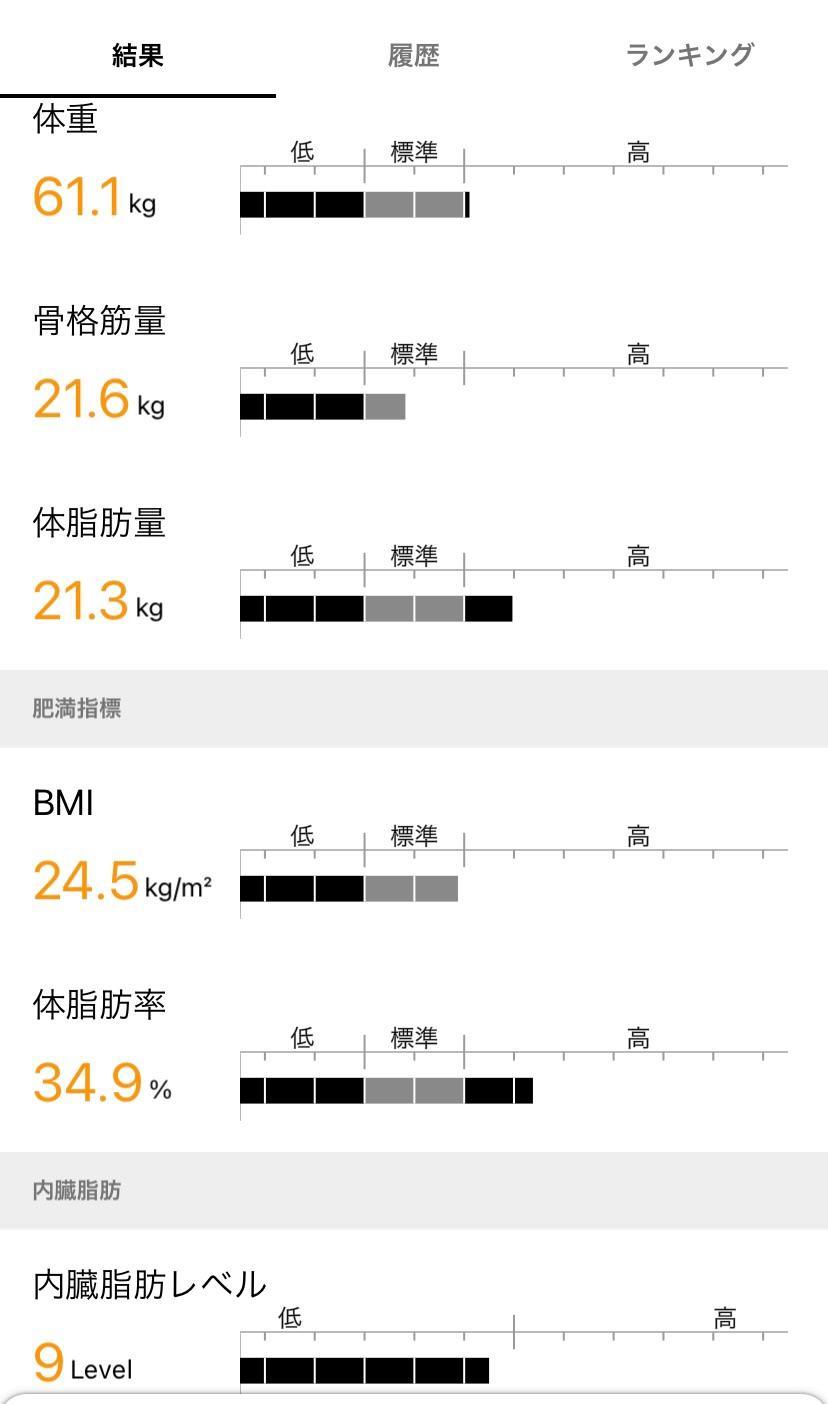This screenshot has height=1404, width=828.
Task: Open the ランキング tab
Action: [689, 55]
